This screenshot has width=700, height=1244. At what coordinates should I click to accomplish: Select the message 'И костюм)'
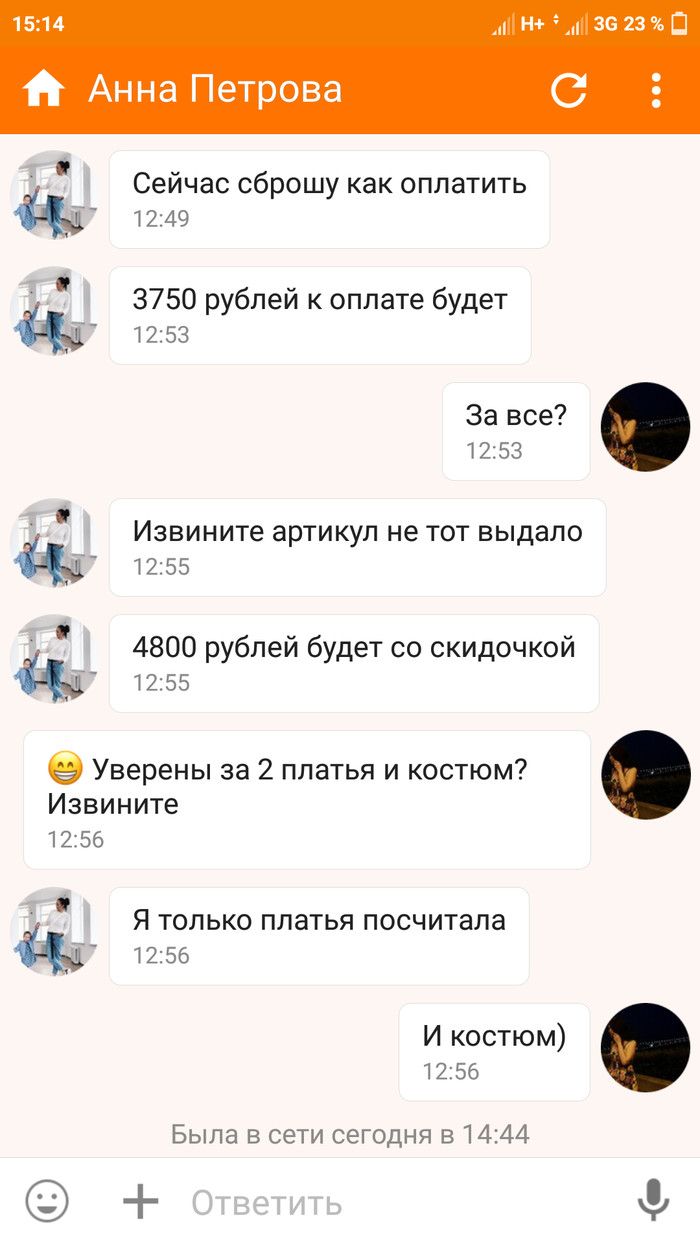494,1051
